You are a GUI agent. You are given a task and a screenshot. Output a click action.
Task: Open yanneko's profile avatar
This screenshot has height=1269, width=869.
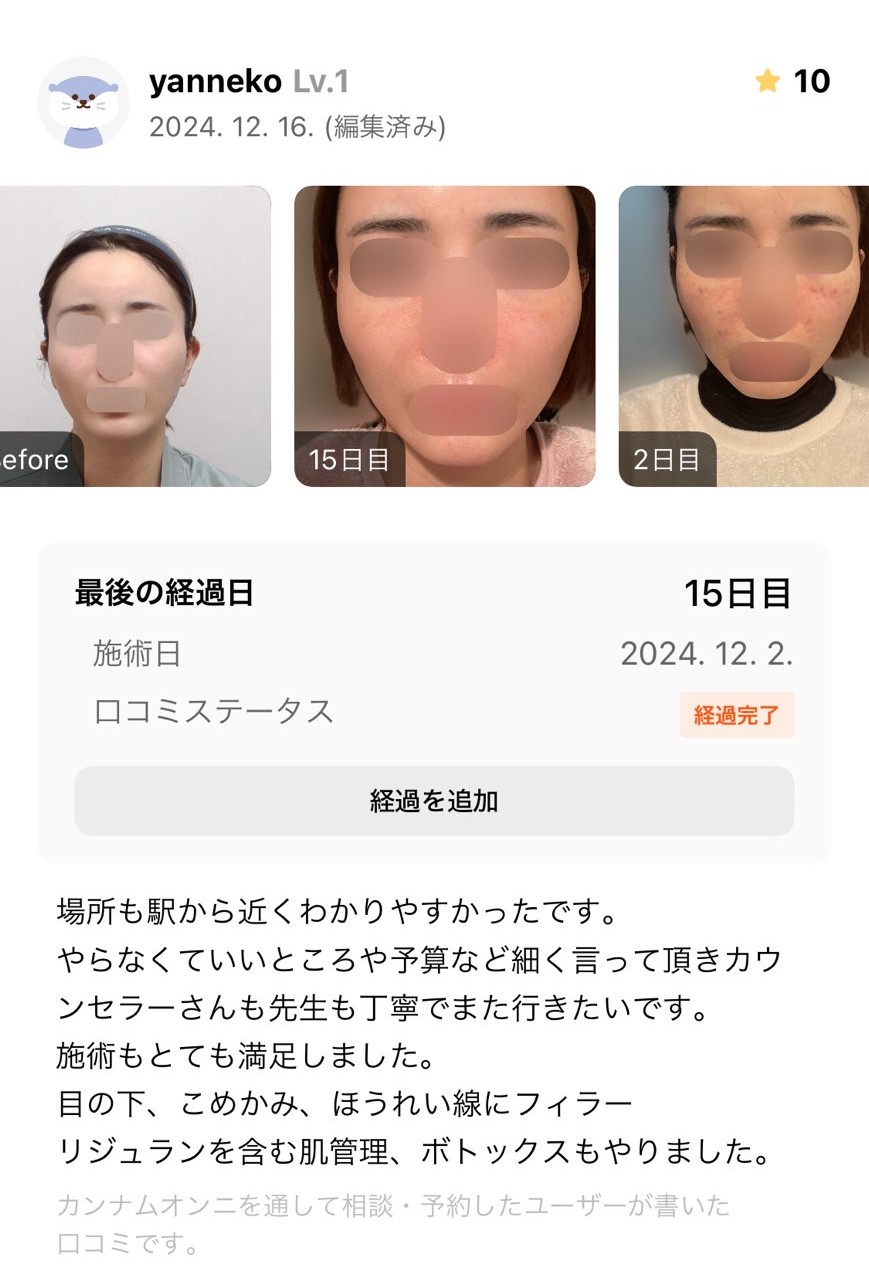(83, 103)
